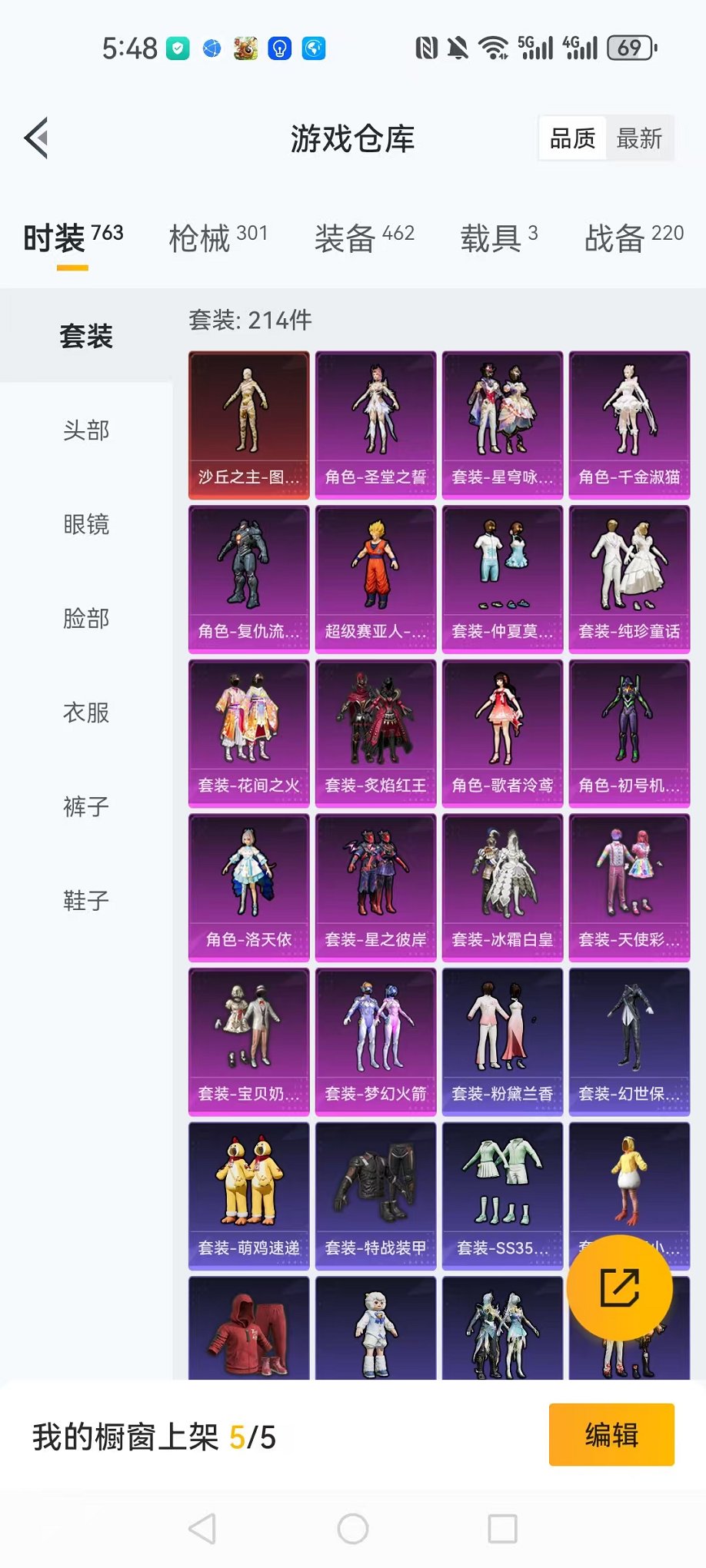Open the 载具 tab

coord(498,238)
